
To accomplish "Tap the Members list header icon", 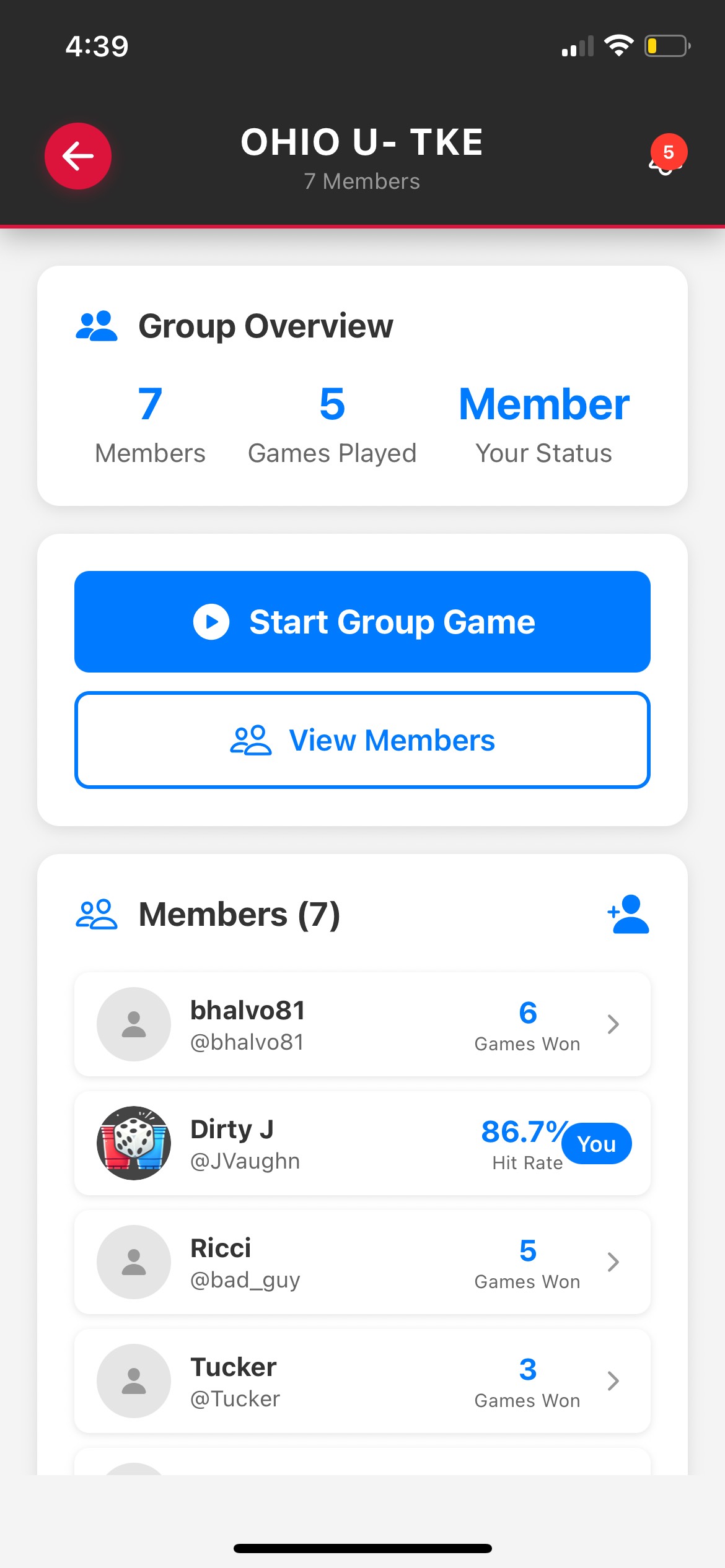I will (97, 913).
